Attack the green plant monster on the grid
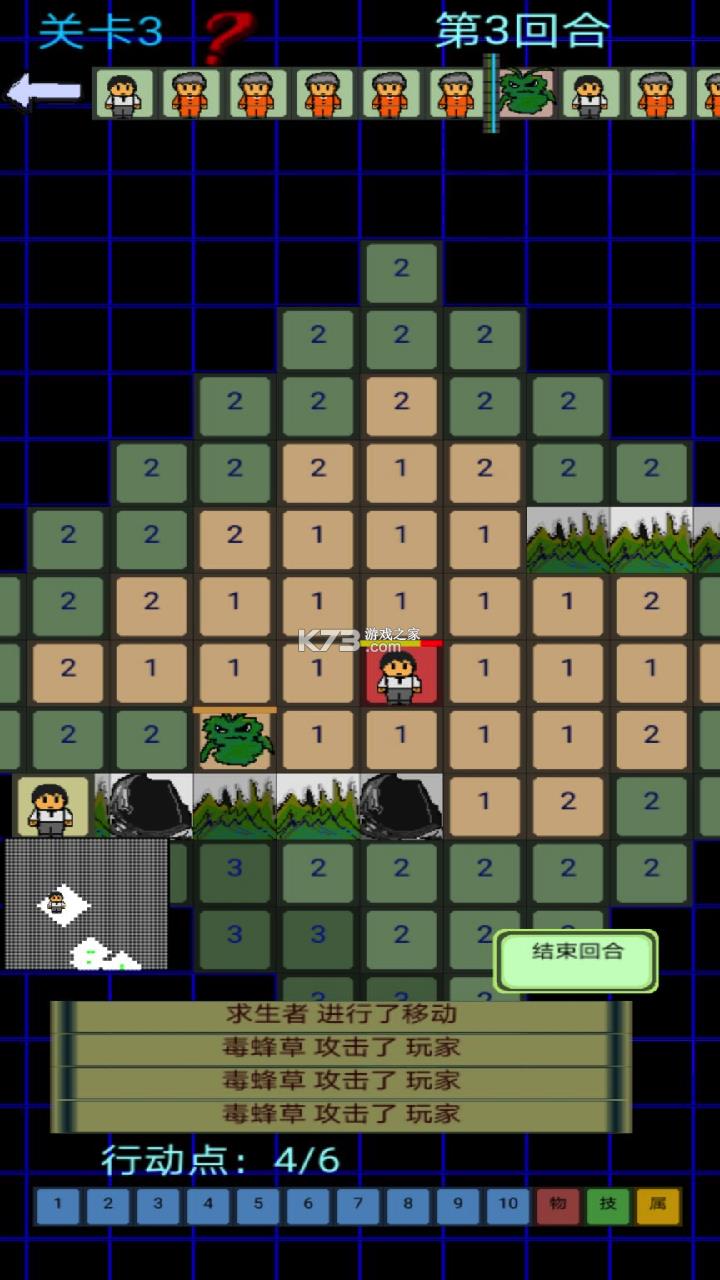This screenshot has width=720, height=1280. [x=235, y=740]
